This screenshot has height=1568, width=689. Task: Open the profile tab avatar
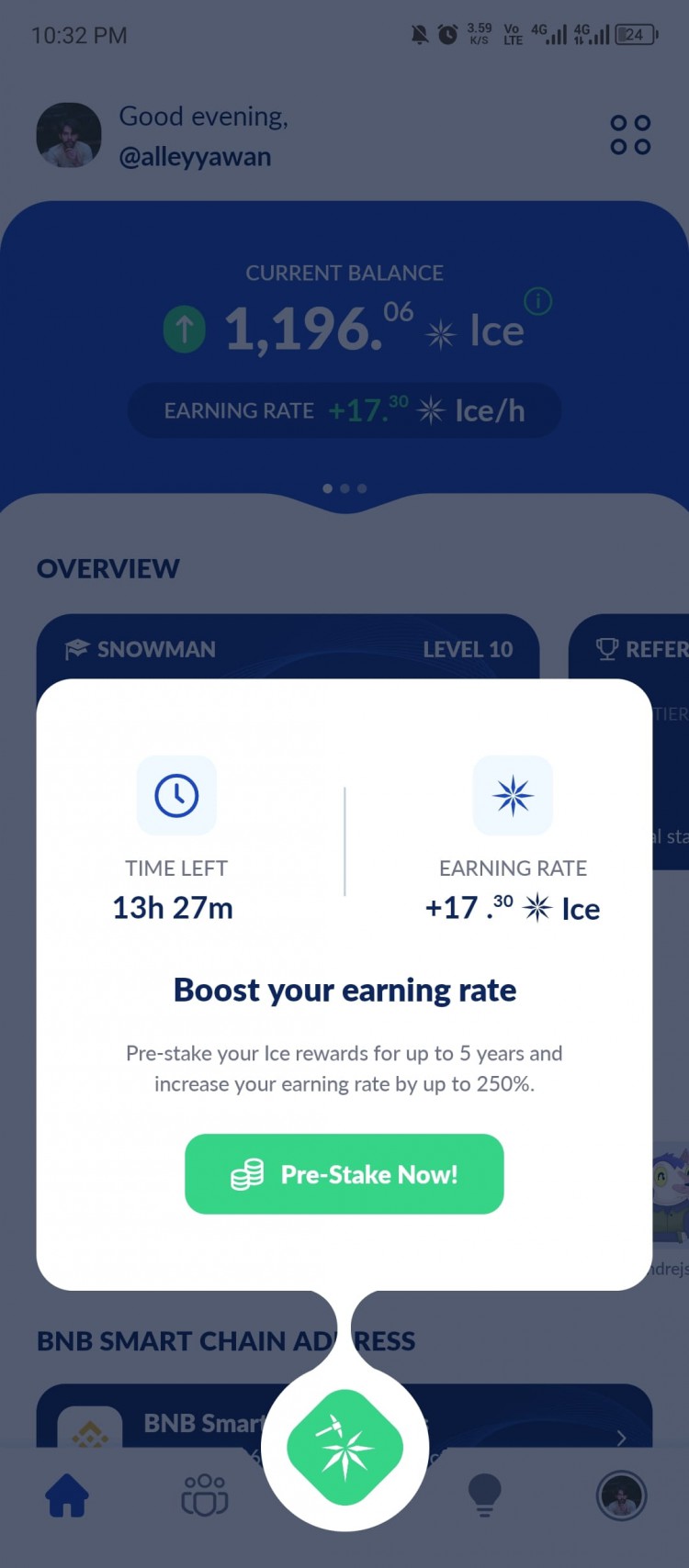(x=622, y=1495)
